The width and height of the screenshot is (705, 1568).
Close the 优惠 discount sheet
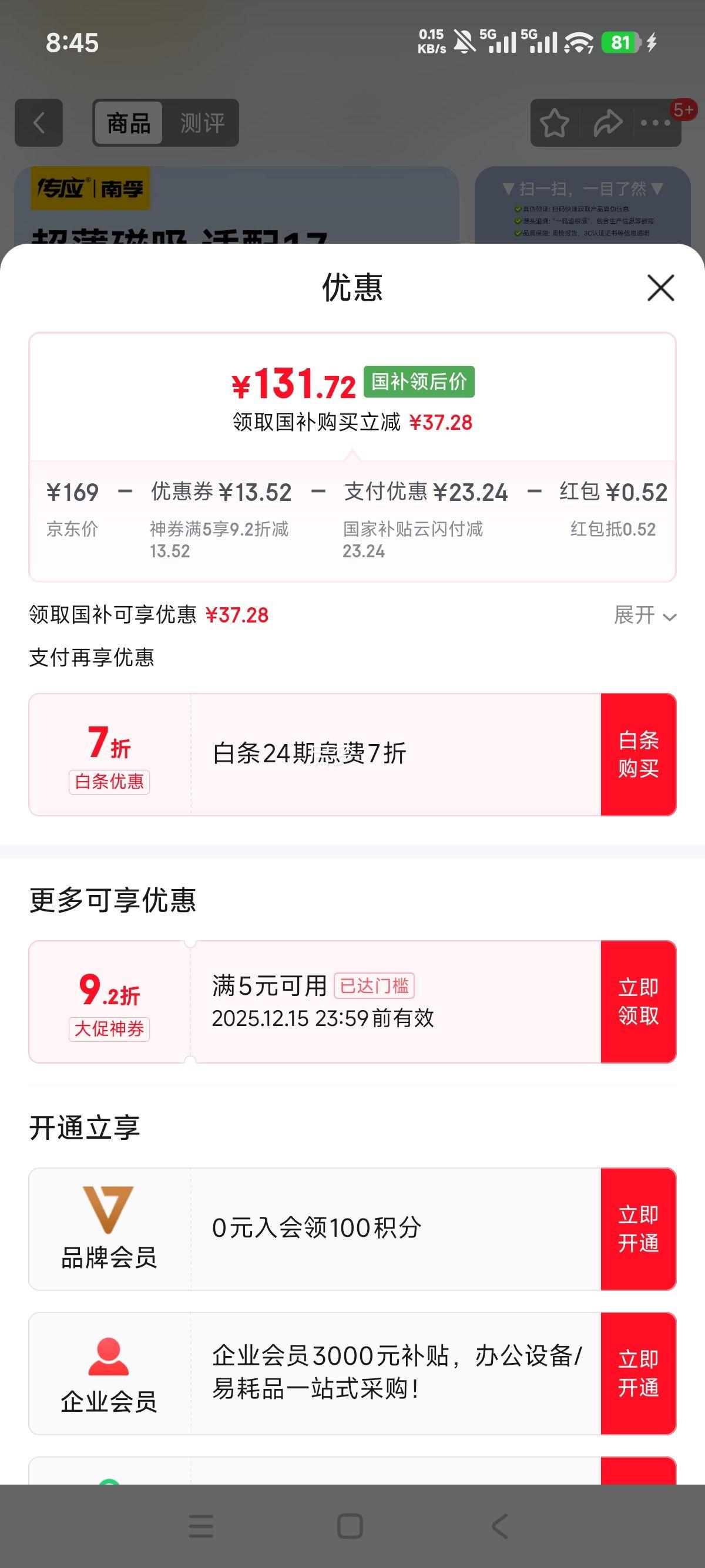pos(660,287)
